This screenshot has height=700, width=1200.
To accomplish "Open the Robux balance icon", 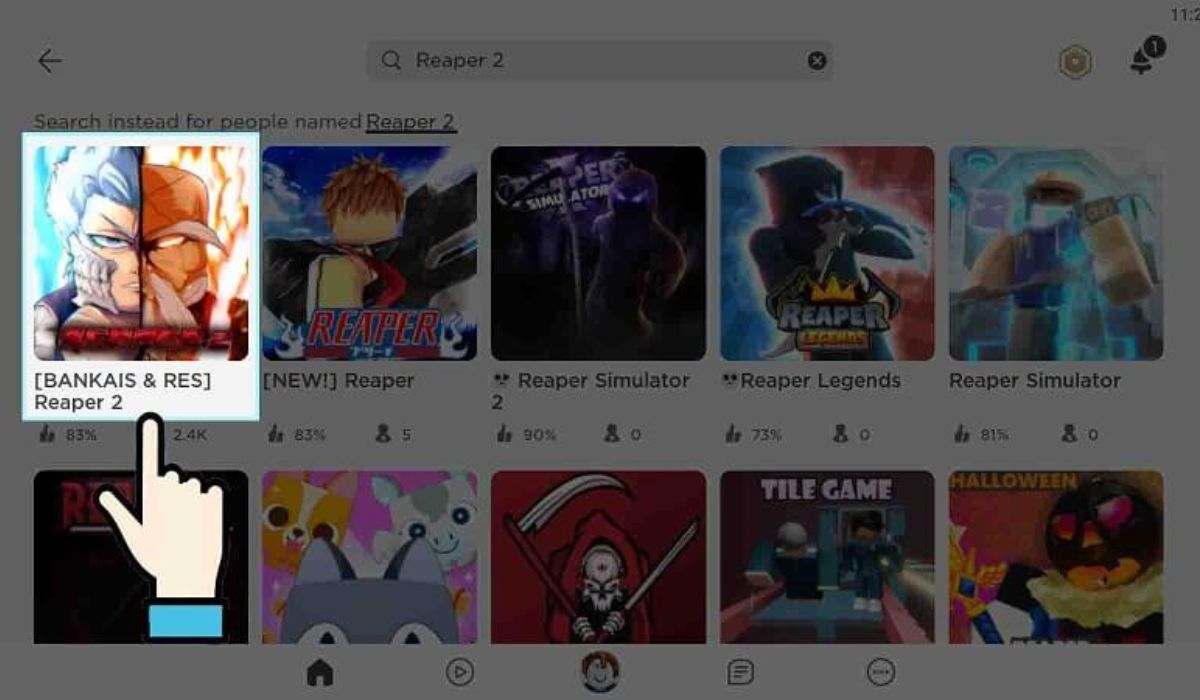I will click(1076, 62).
